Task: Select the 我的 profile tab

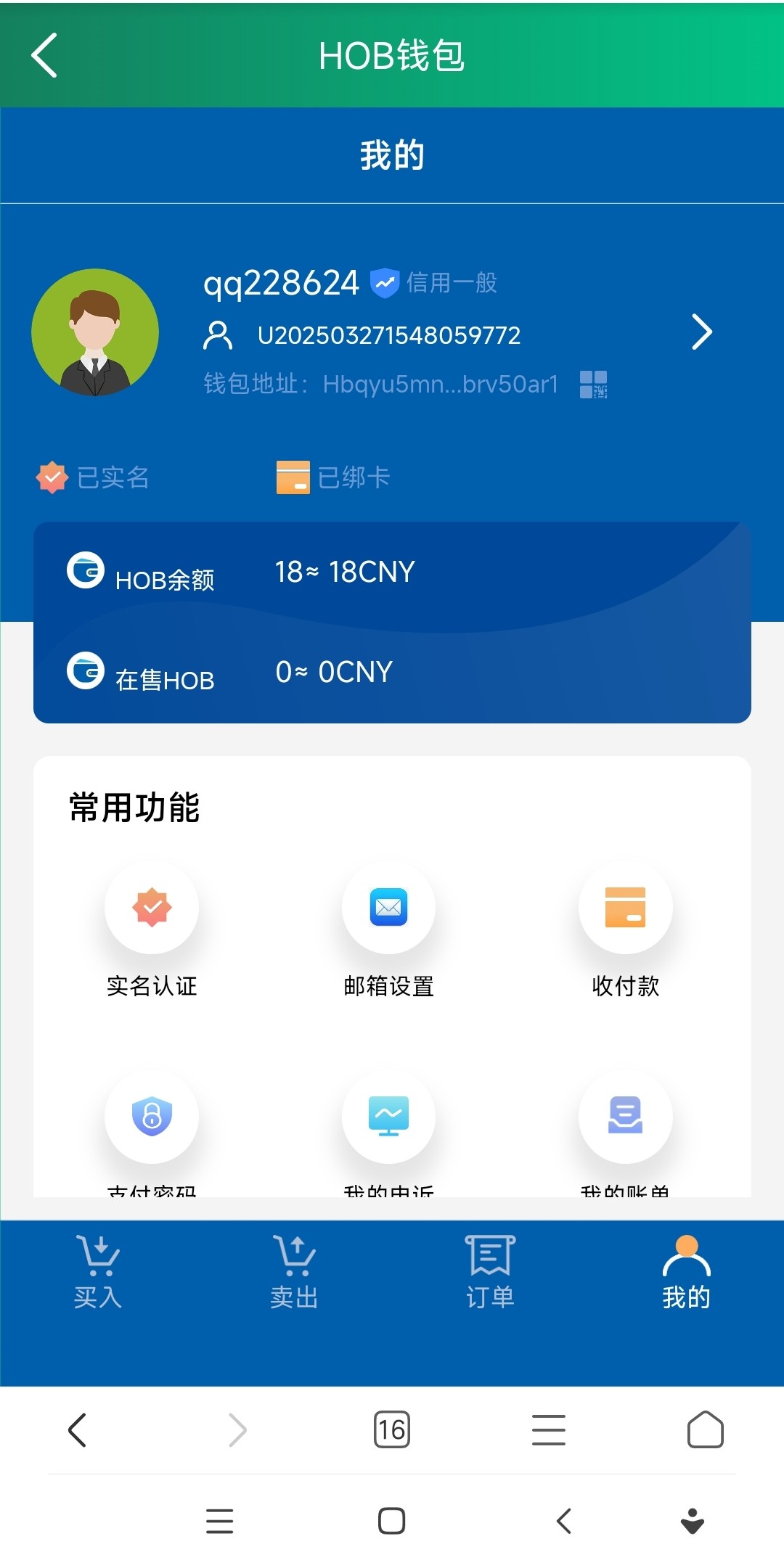Action: pos(686,1273)
